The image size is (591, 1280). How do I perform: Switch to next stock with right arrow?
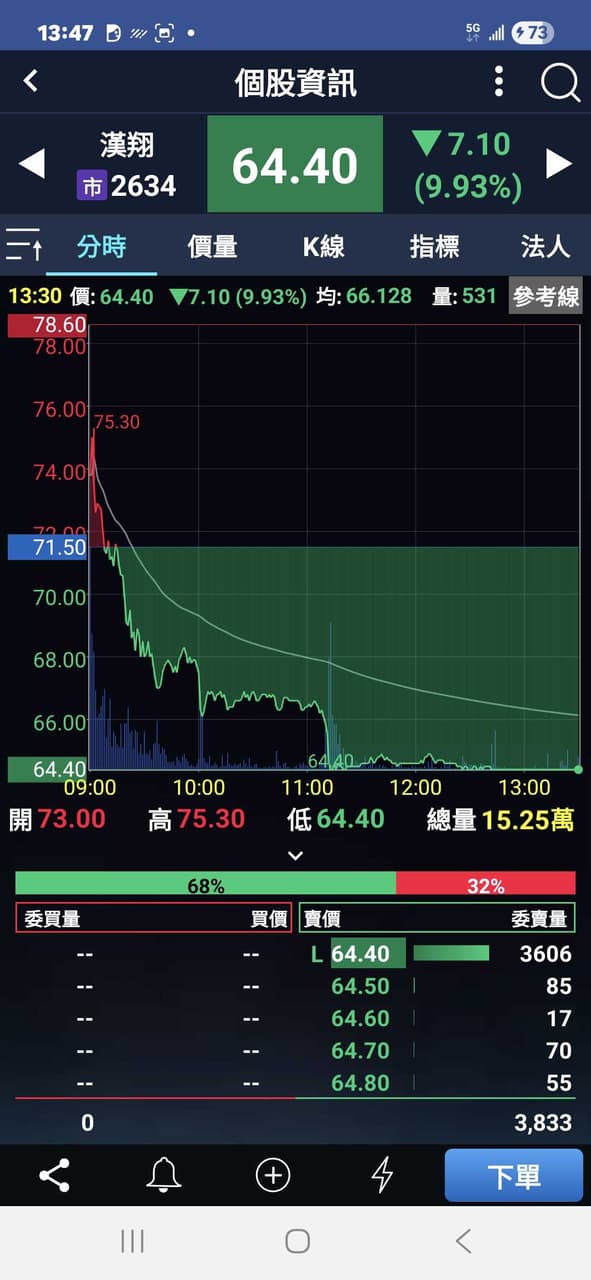[x=559, y=163]
